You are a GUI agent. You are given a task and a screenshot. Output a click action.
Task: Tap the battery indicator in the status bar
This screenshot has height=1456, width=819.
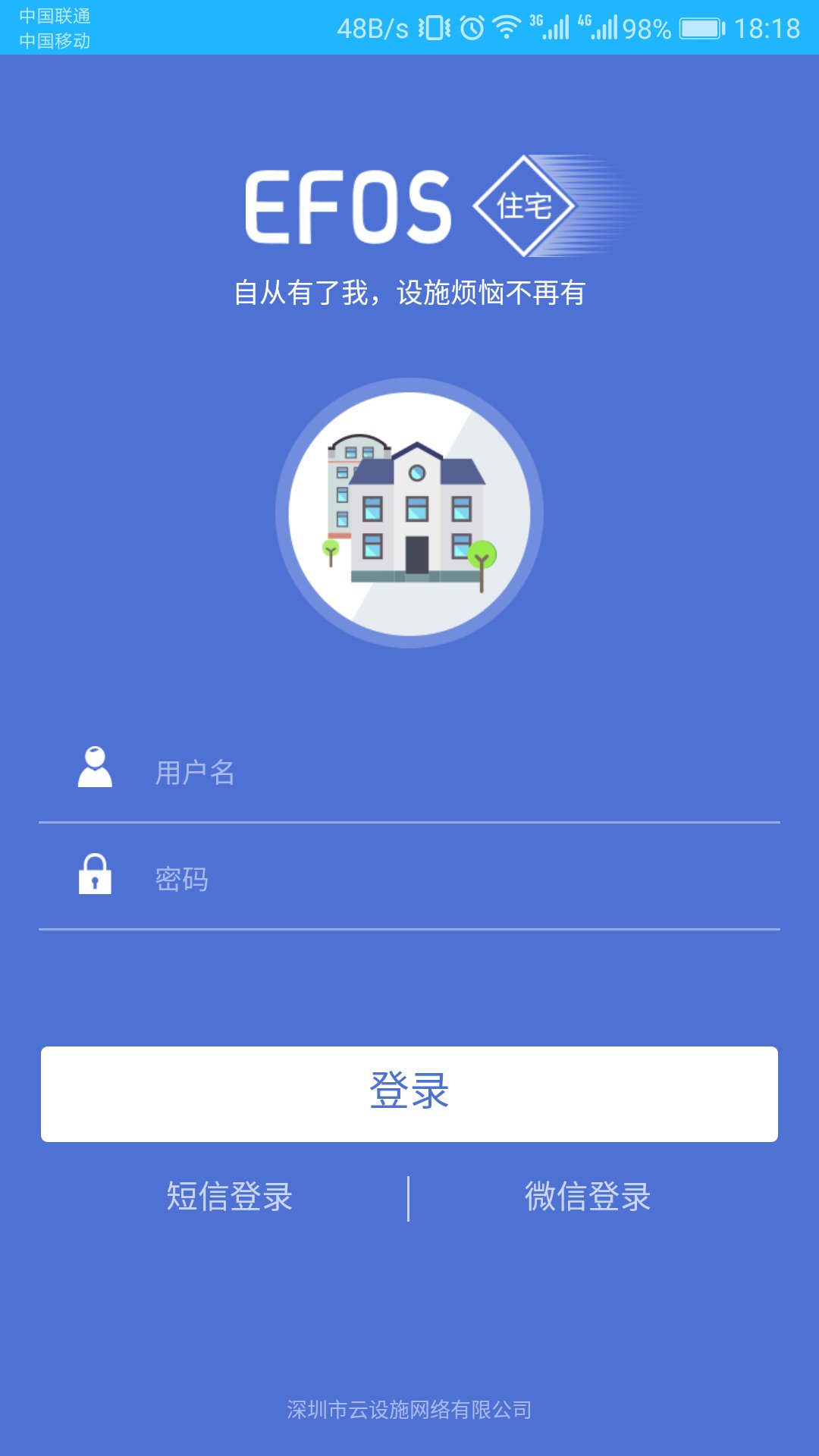click(704, 29)
